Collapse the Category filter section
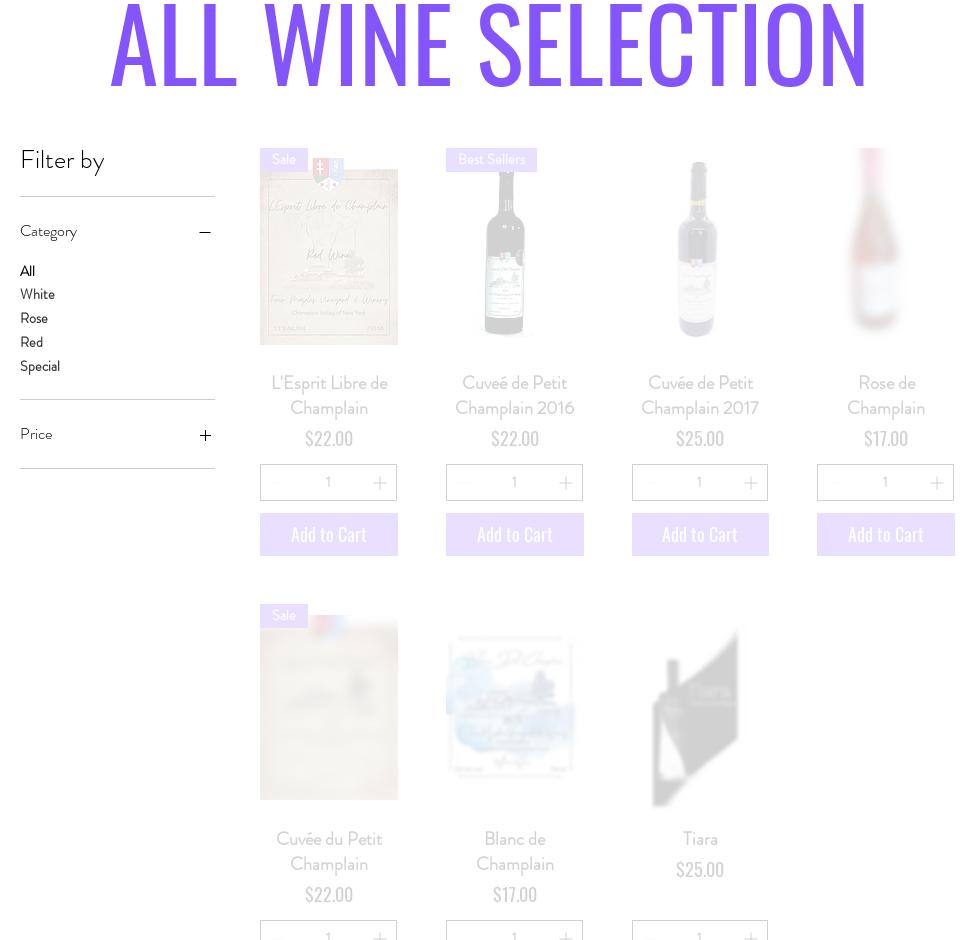This screenshot has height=940, width=971. tap(204, 232)
